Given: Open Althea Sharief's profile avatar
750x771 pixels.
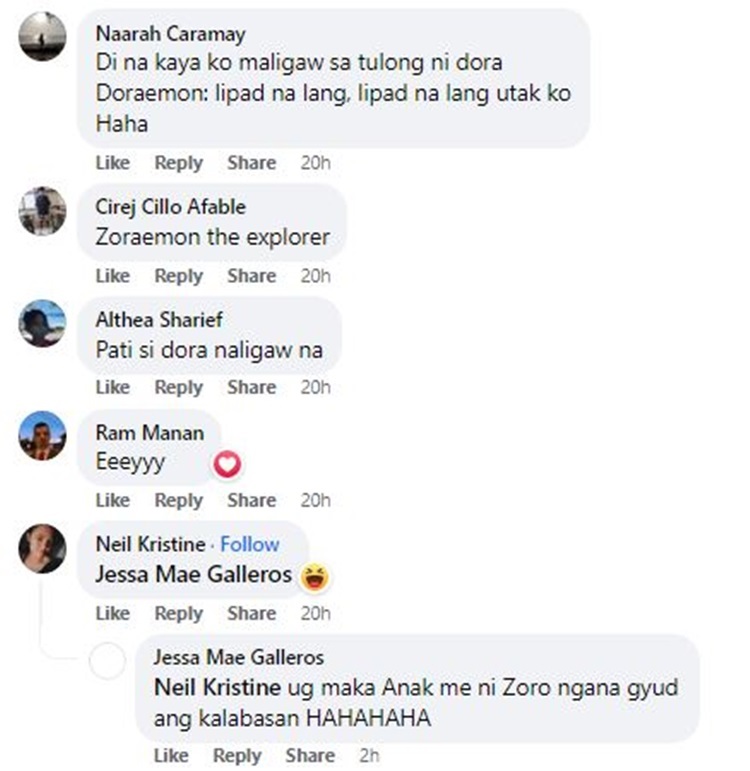Looking at the screenshot, I should 43,322.
